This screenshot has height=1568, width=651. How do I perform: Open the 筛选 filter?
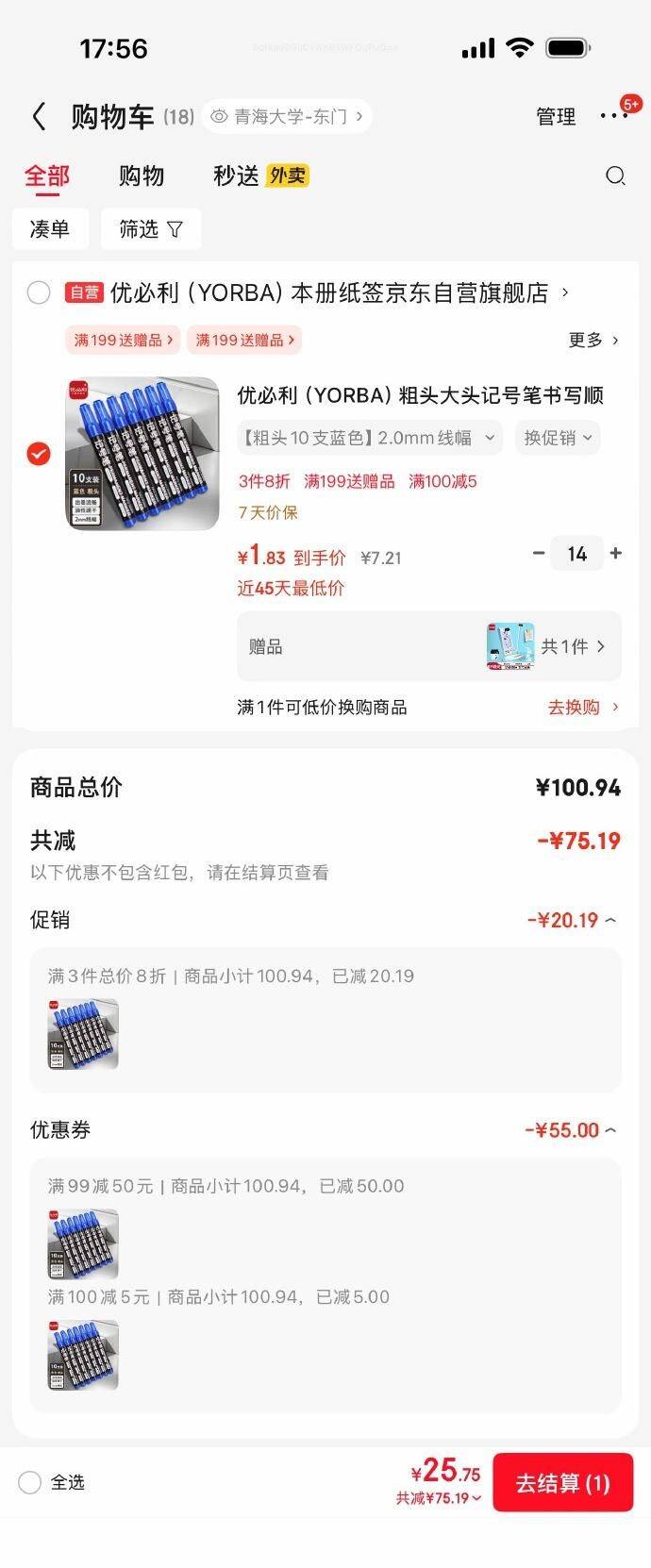[x=151, y=229]
